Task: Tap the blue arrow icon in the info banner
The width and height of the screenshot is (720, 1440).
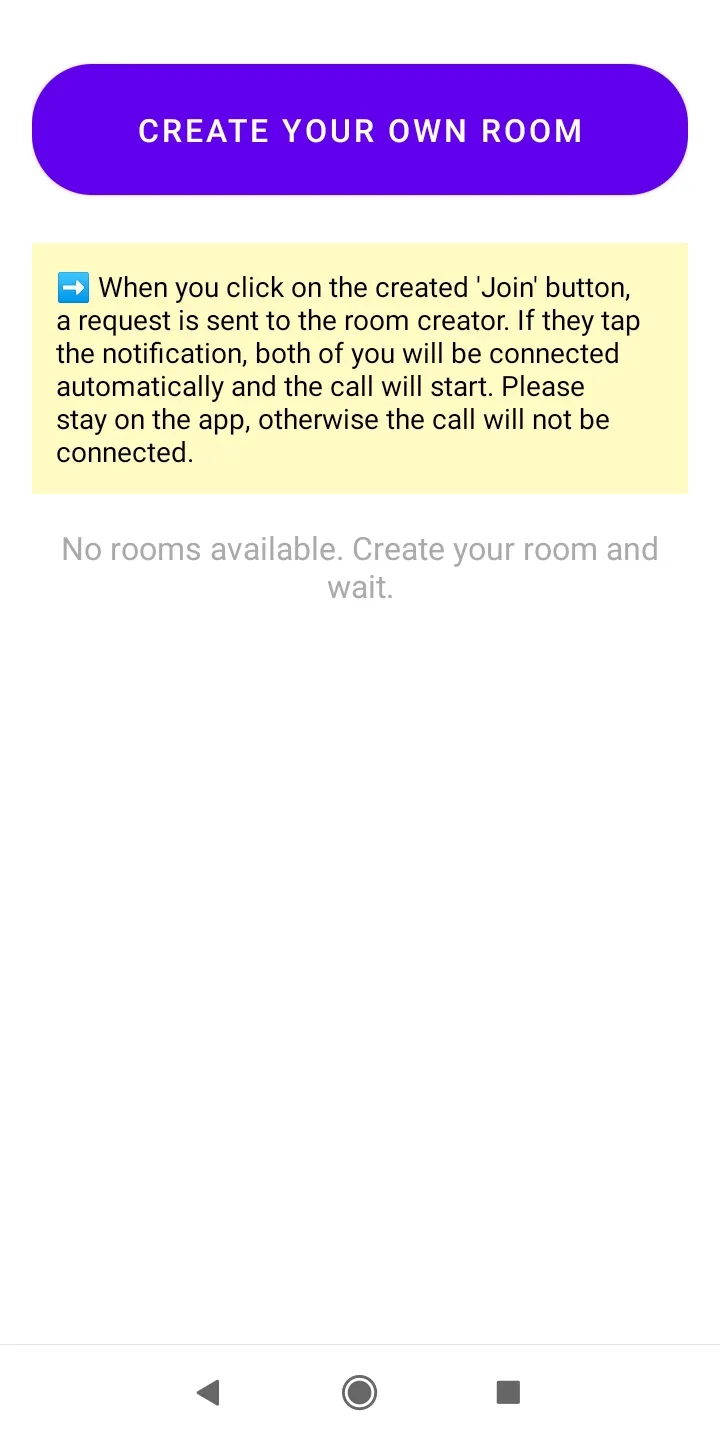Action: click(x=71, y=288)
